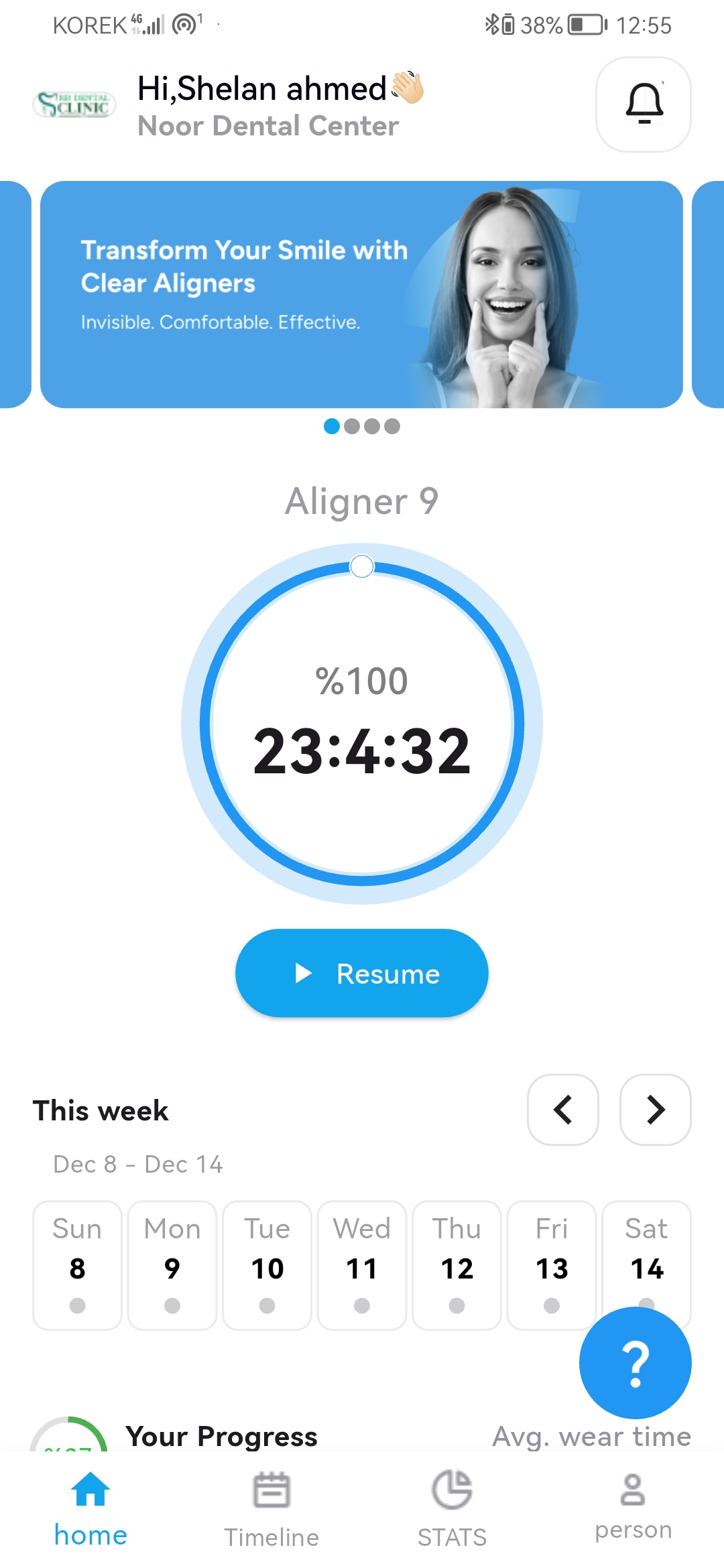Select Sunday 8 in the week

pos(77,1264)
